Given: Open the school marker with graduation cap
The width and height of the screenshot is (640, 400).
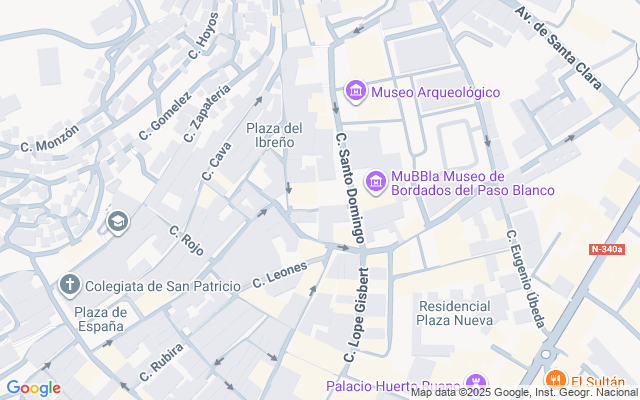Looking at the screenshot, I should [x=117, y=221].
